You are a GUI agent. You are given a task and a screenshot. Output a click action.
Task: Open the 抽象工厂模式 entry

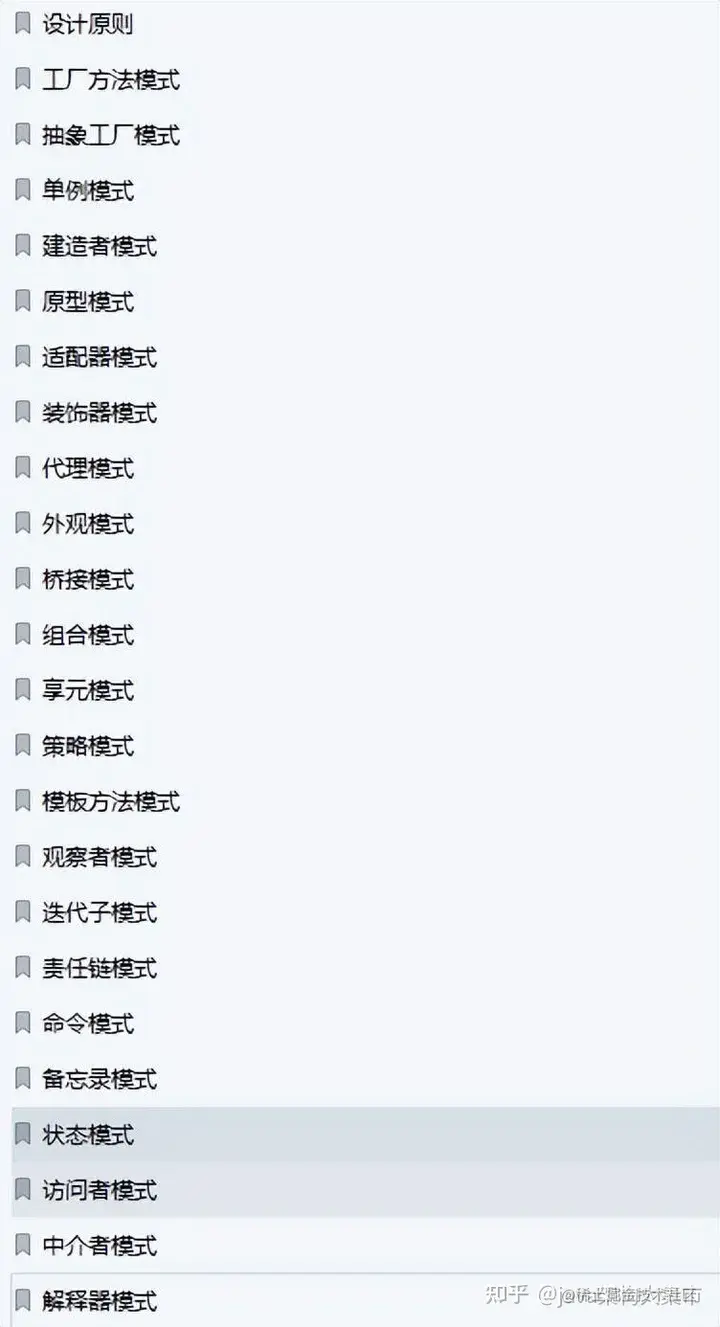click(110, 135)
